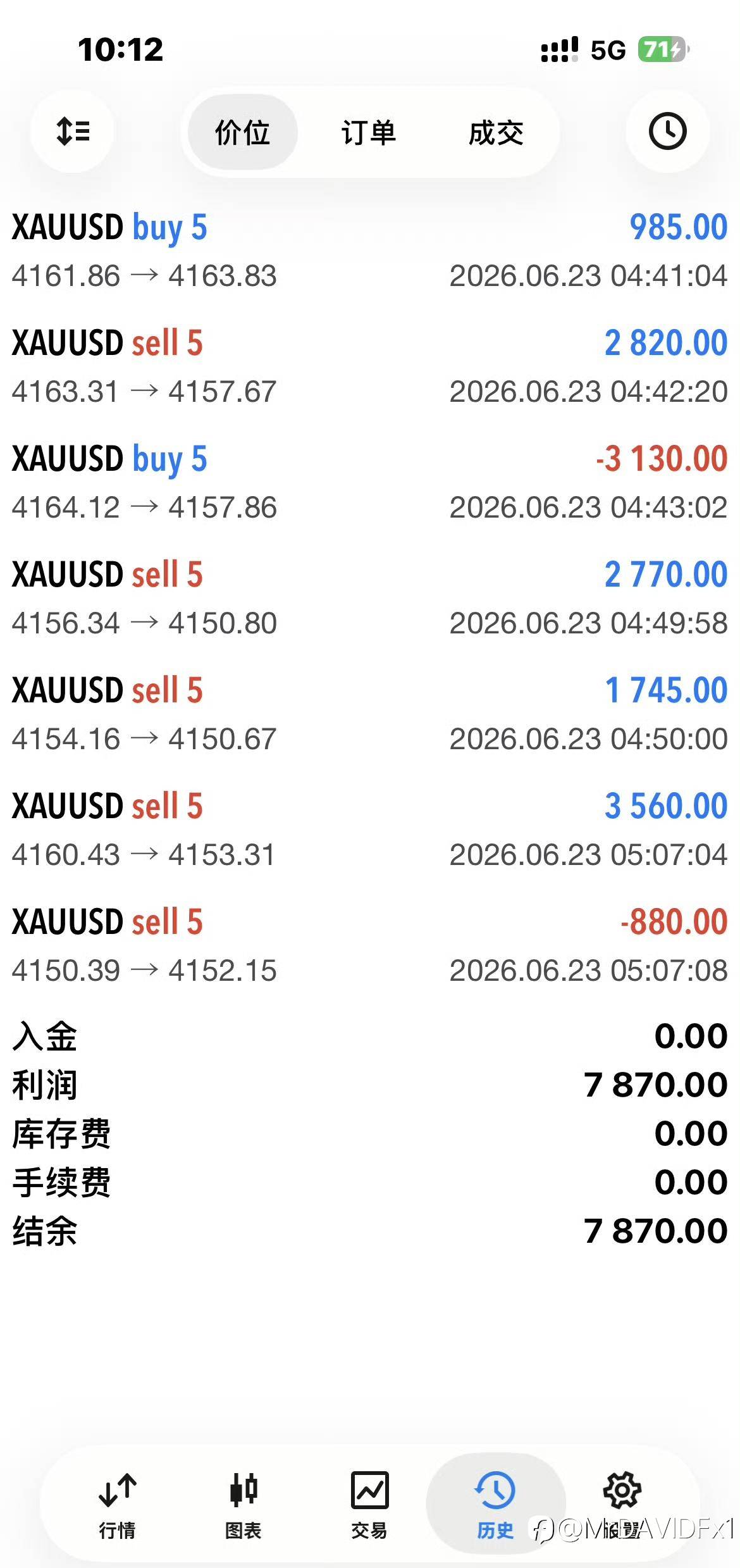Open the XAUUSD buy trade with 985.00 profit
Screen dimensions: 740x1568
pos(370,251)
